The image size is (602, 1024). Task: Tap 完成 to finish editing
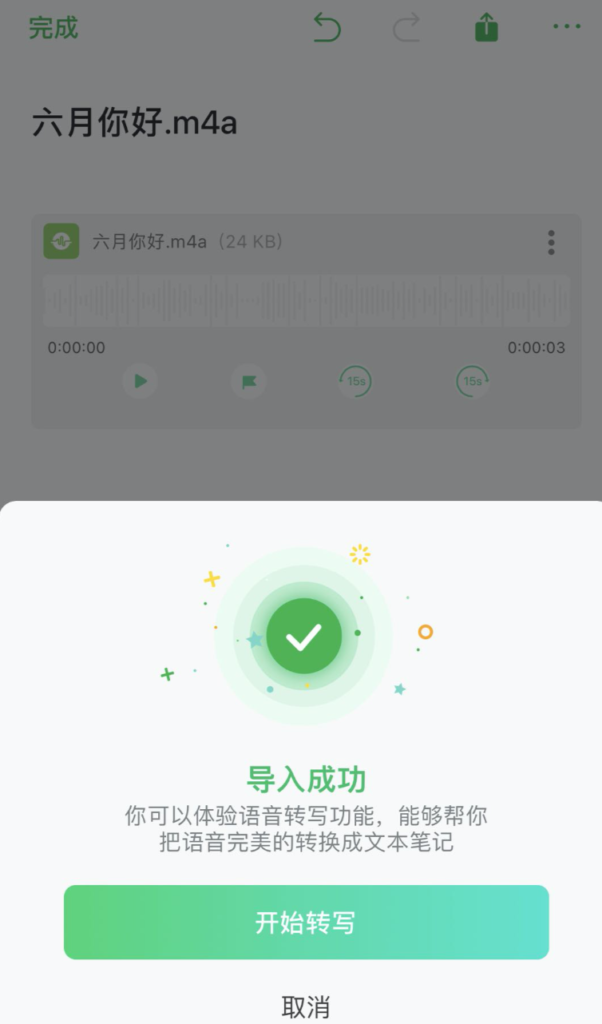[x=53, y=28]
